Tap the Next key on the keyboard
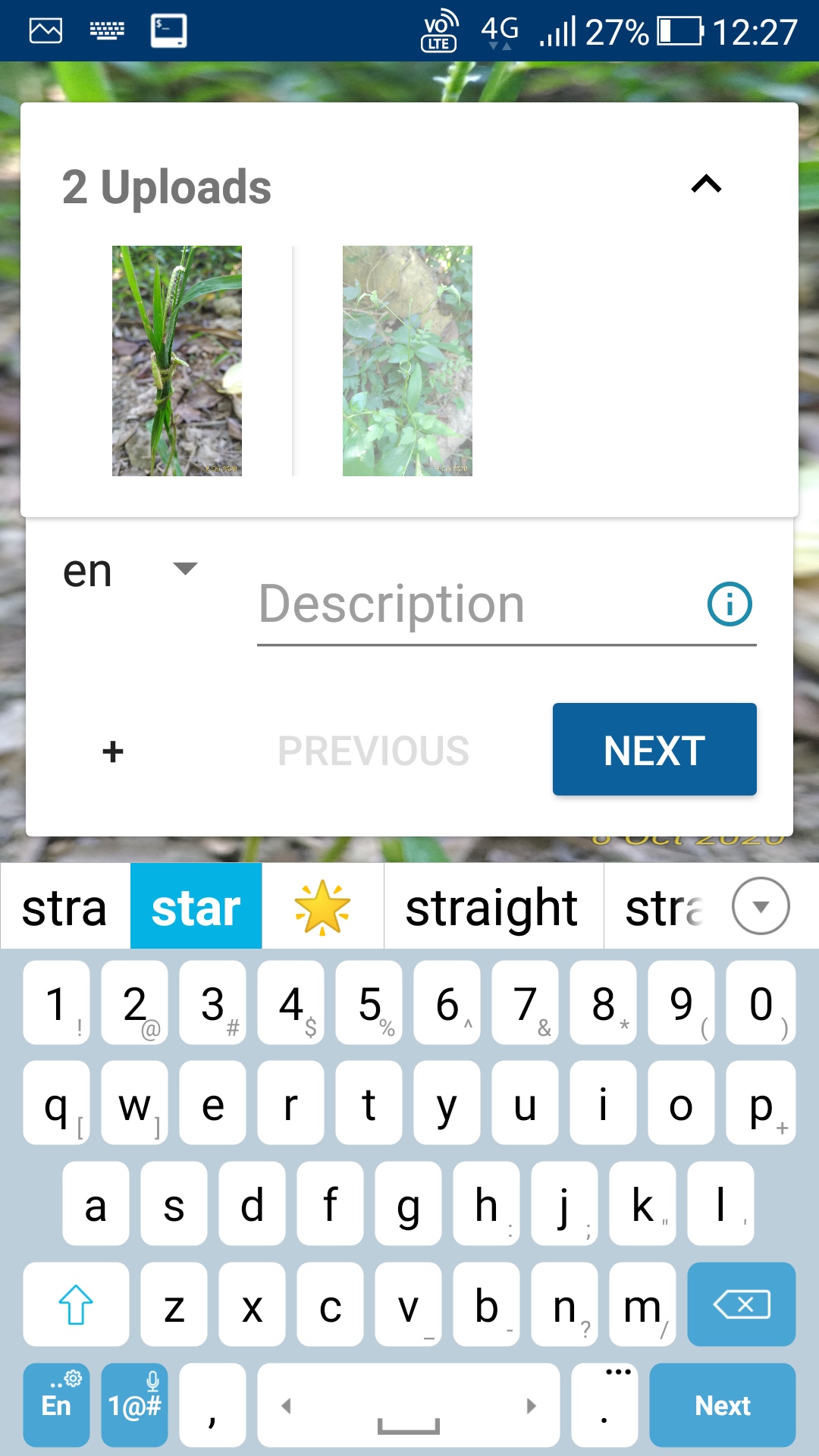 [722, 1404]
